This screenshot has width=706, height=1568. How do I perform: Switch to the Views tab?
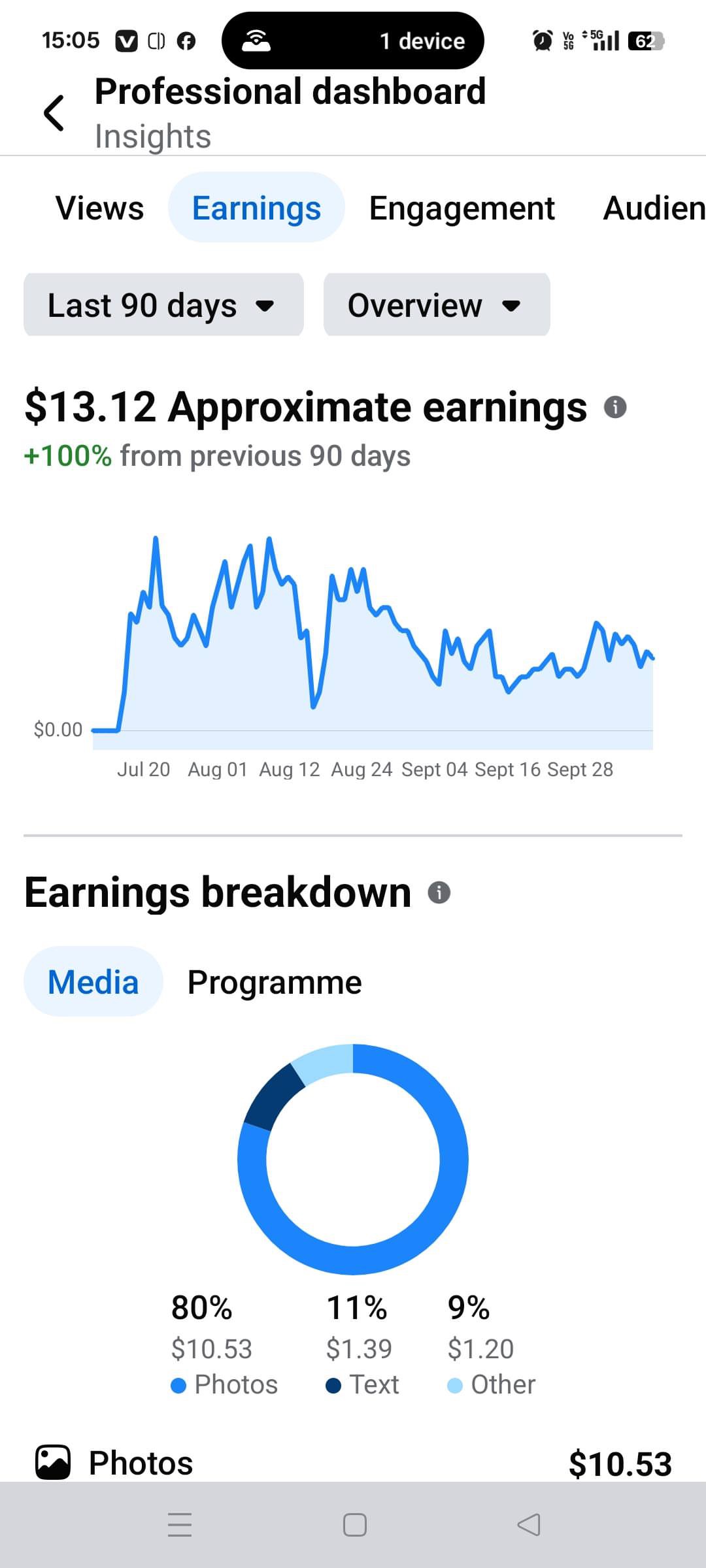coord(99,208)
